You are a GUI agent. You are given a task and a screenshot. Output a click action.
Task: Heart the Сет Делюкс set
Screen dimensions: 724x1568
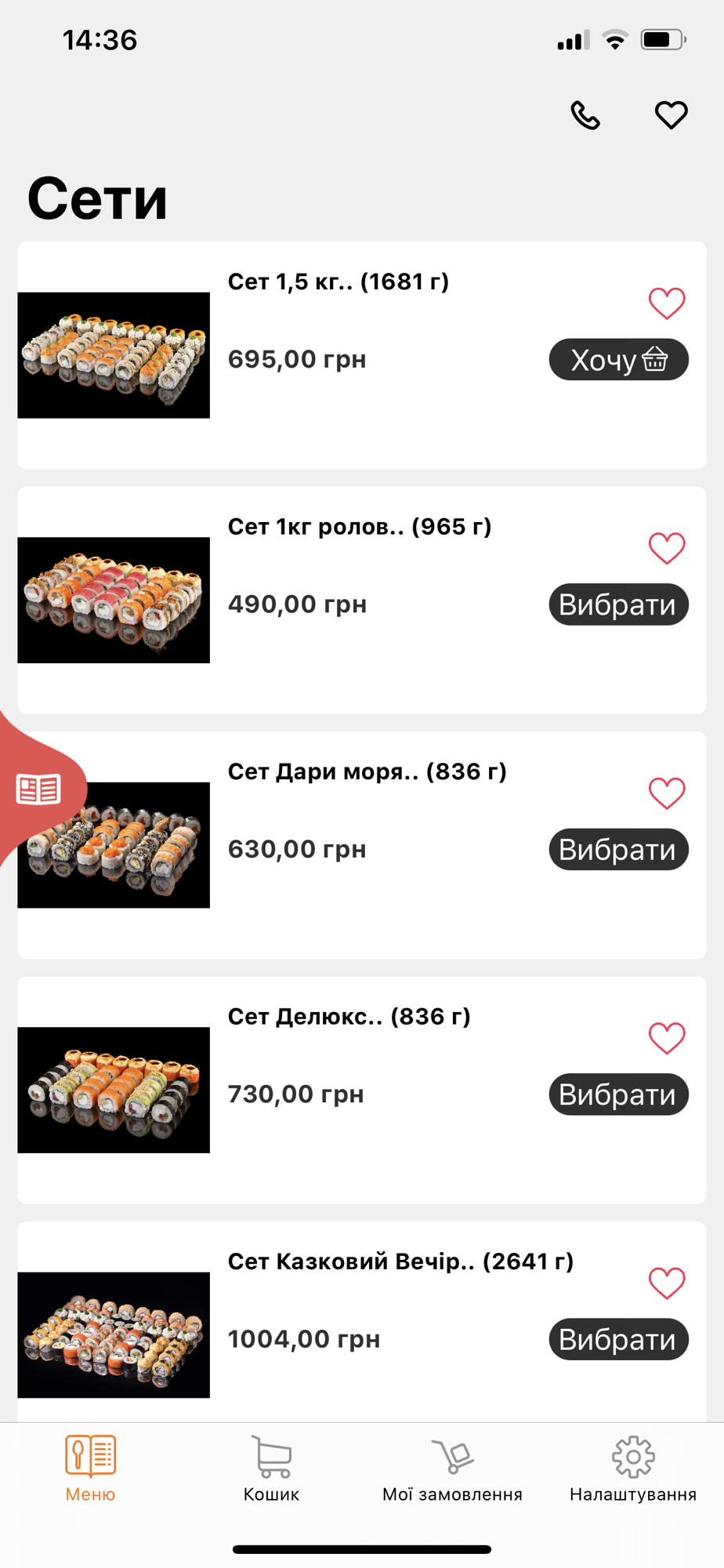point(667,1038)
